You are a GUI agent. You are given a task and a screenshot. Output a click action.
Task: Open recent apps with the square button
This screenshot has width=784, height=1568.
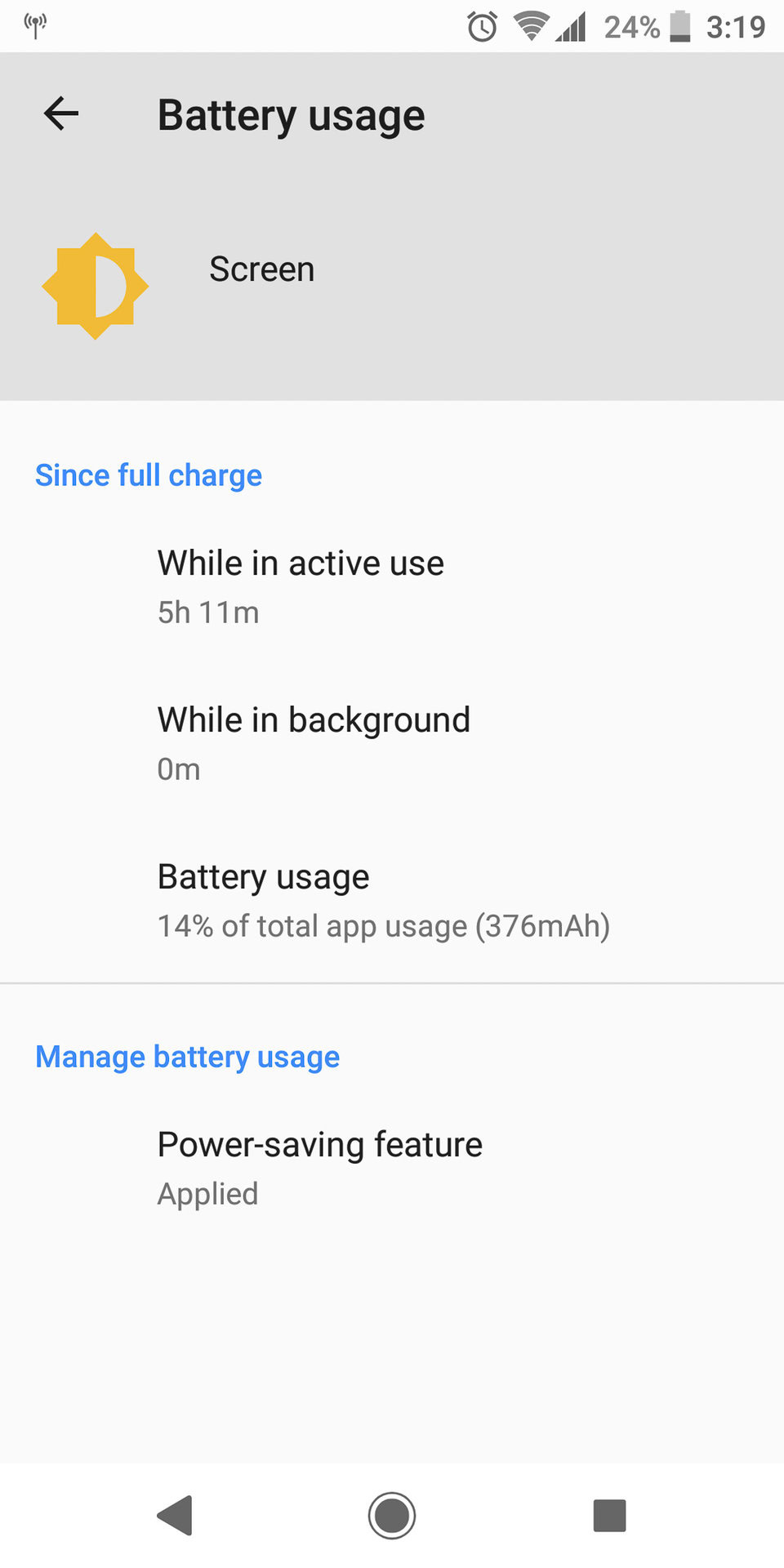click(609, 1516)
